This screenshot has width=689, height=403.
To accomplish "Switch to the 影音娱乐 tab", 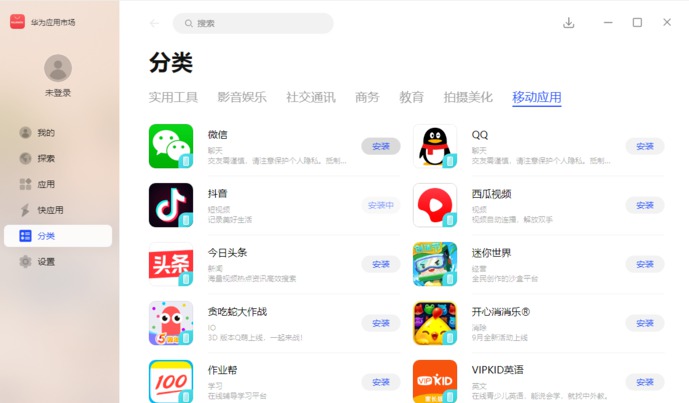I will 242,97.
